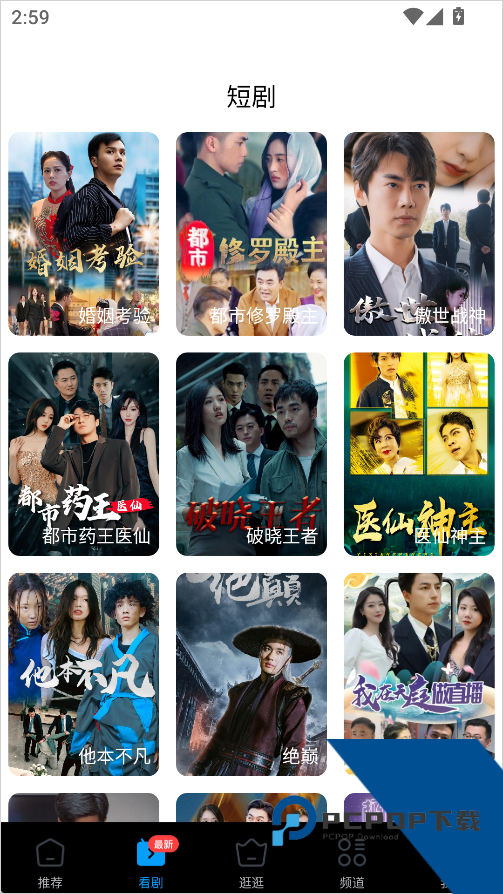Open the short drama 绝巅
This screenshot has width=503, height=894.
(252, 674)
